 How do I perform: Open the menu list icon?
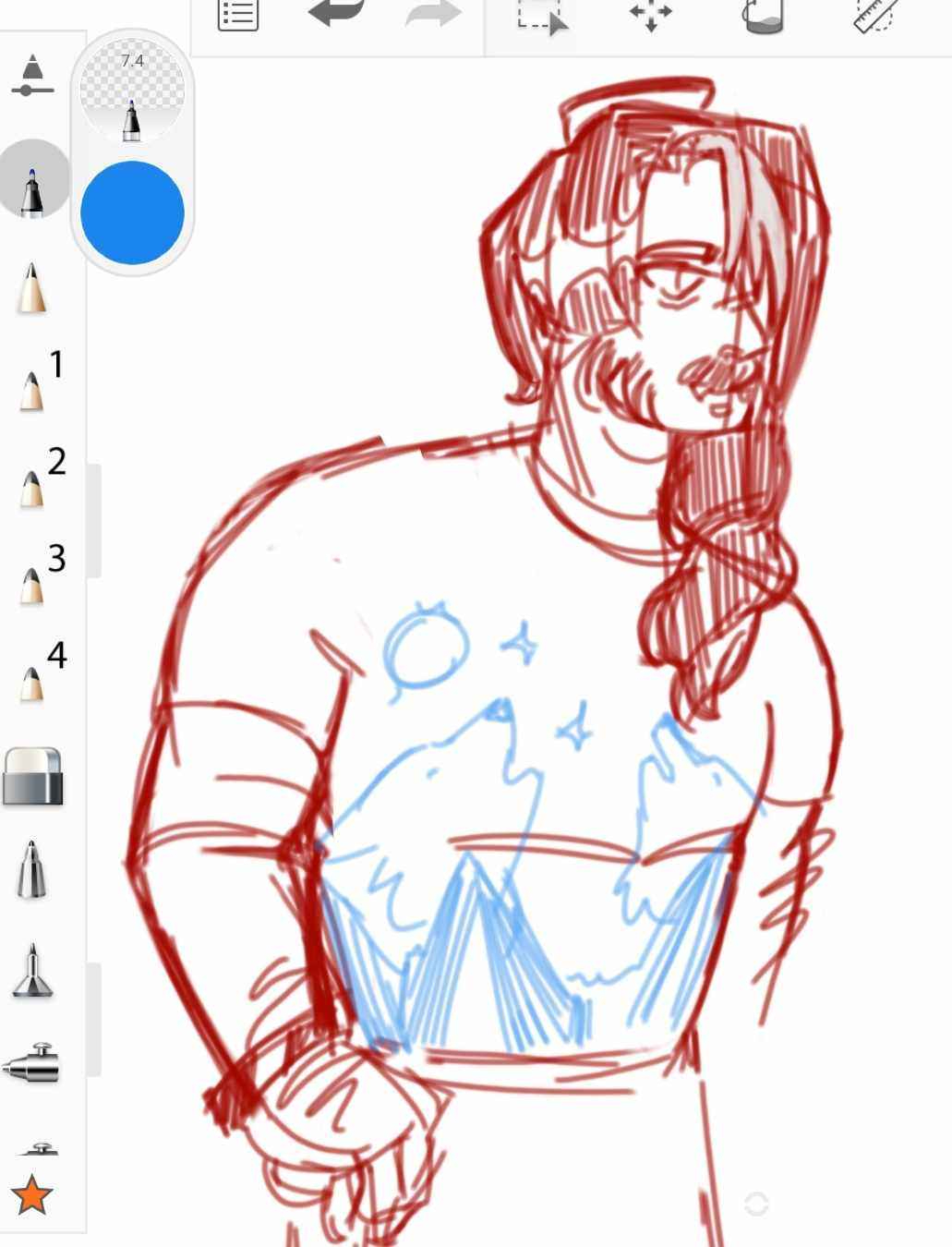click(237, 15)
